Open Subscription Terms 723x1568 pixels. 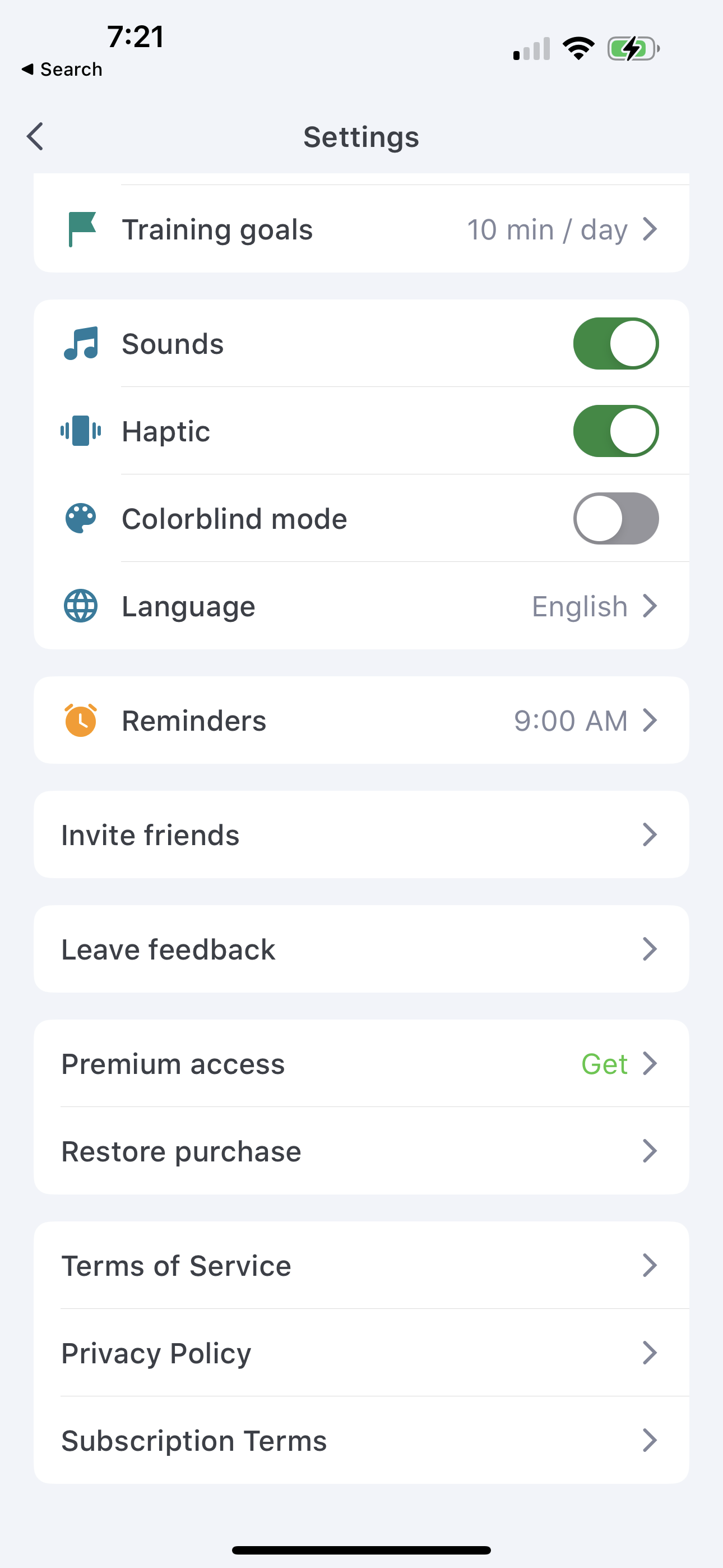[361, 1440]
